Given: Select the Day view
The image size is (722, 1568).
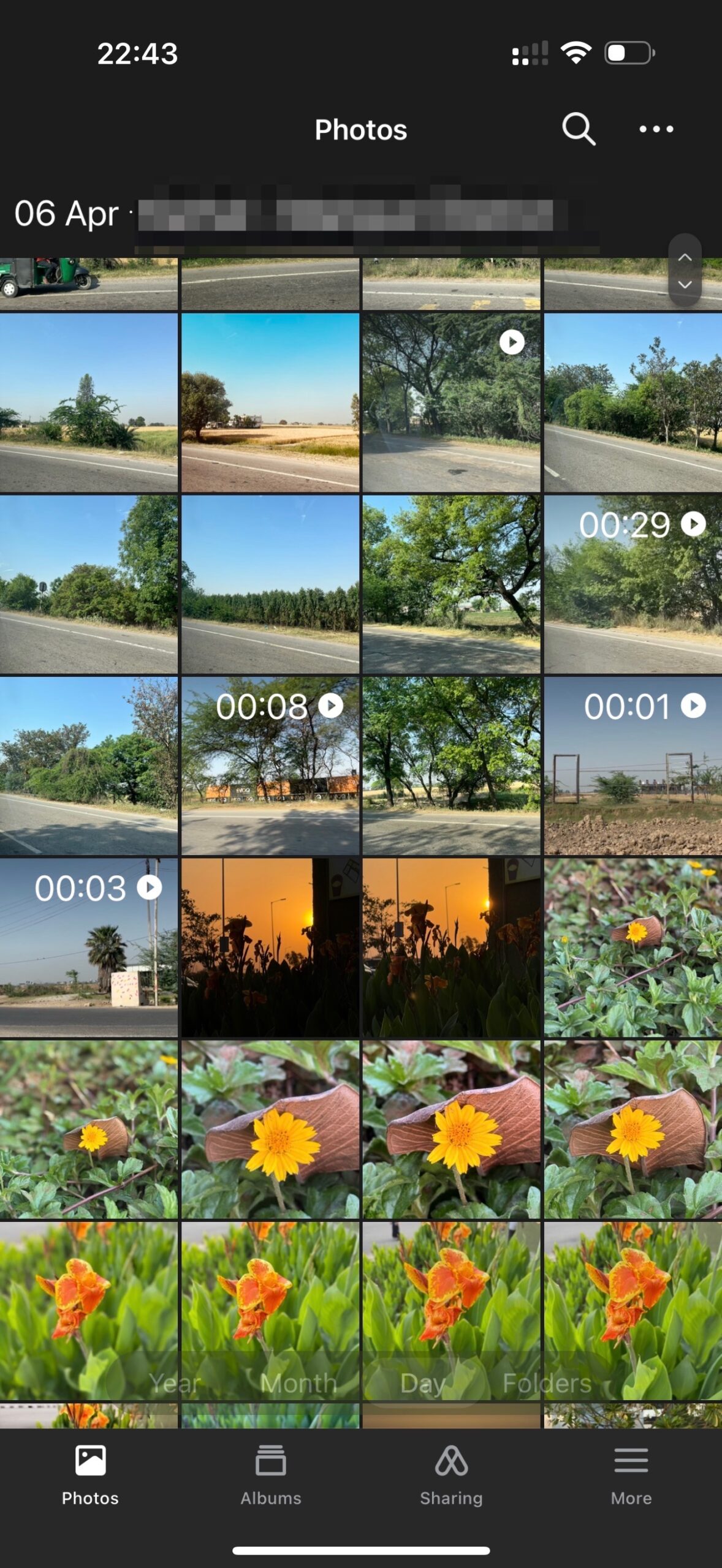Looking at the screenshot, I should point(423,1383).
